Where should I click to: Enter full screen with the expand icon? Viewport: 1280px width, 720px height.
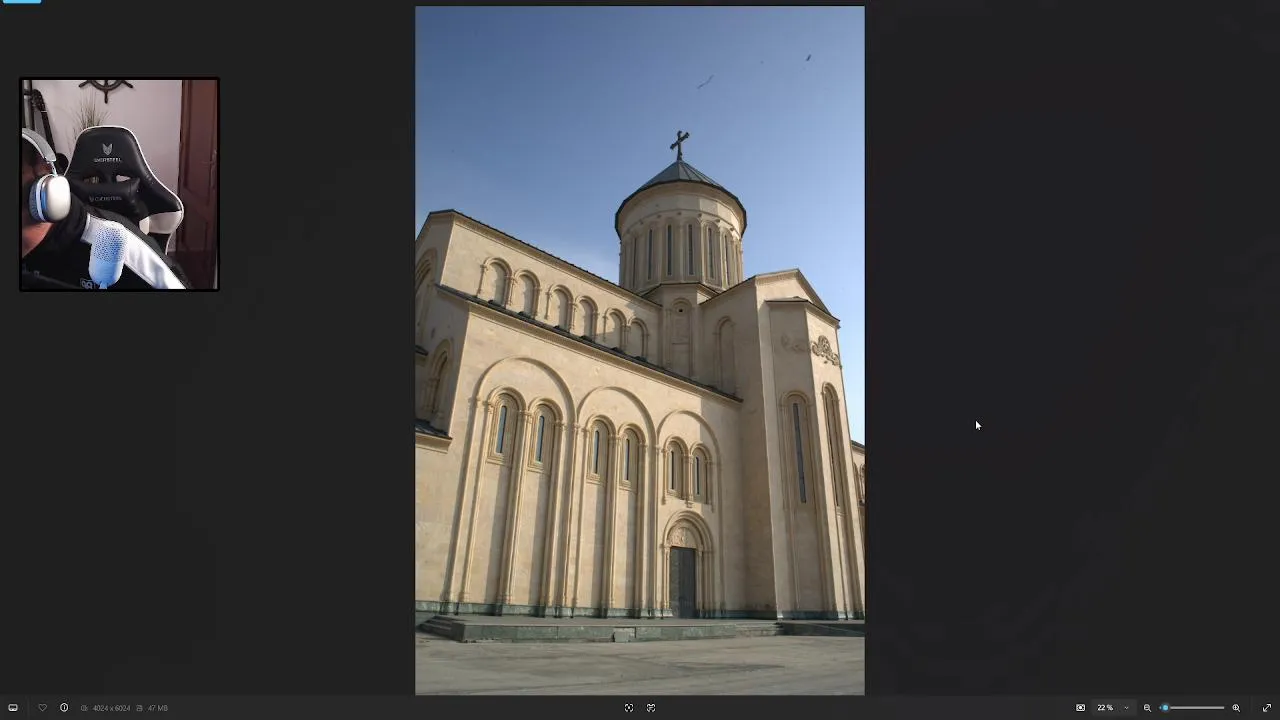tap(1266, 708)
